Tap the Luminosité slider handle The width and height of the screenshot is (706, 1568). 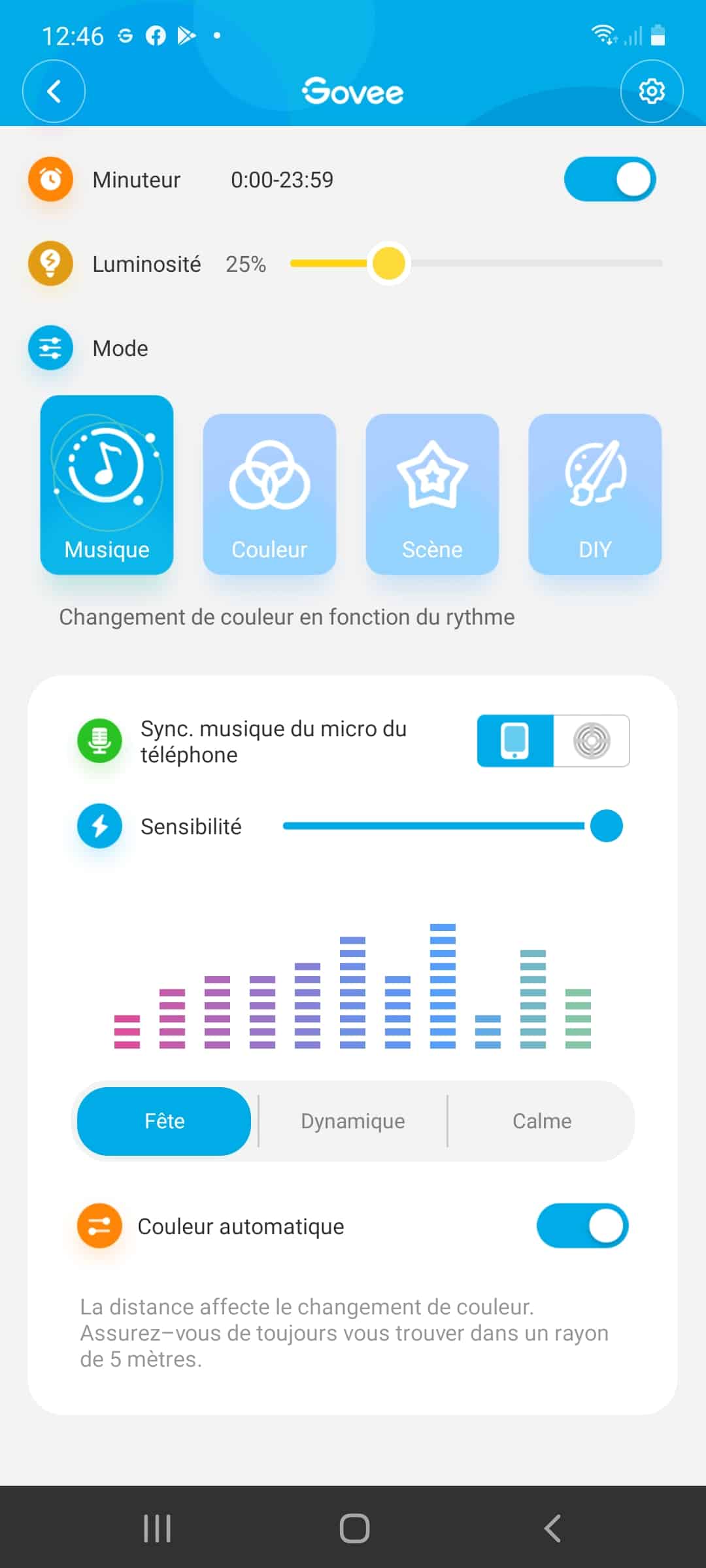(389, 263)
